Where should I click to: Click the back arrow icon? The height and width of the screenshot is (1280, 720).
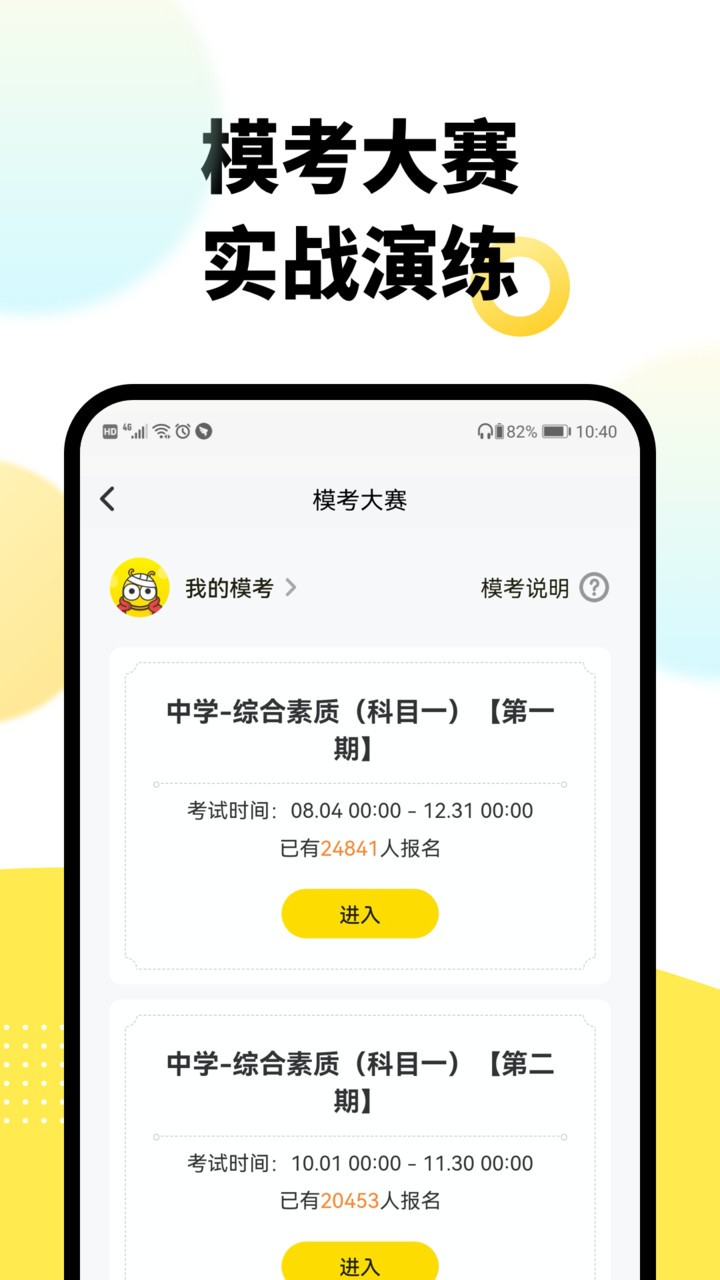tap(108, 498)
